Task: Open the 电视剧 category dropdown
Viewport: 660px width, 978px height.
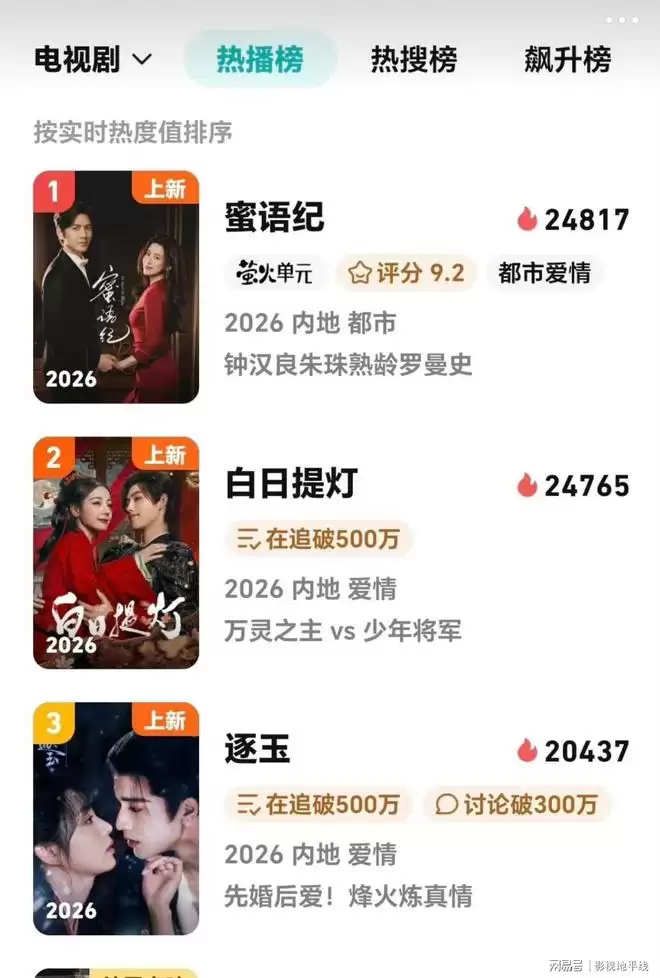Action: point(92,60)
